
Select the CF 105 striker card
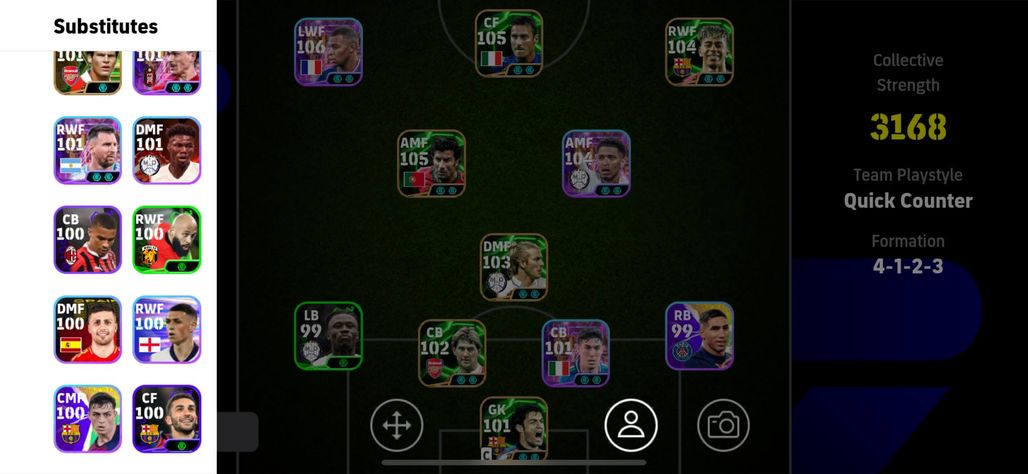coord(509,44)
